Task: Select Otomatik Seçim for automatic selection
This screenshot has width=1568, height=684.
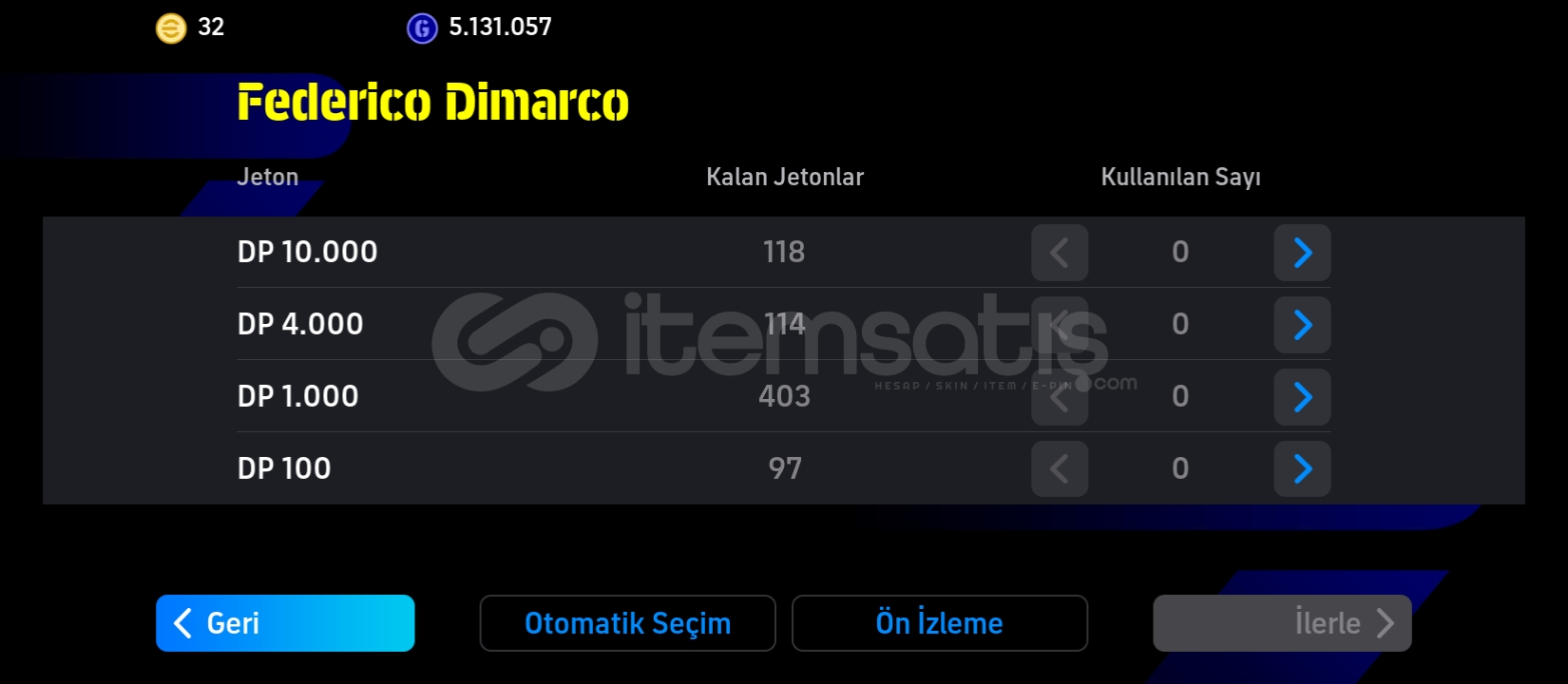Action: [x=627, y=623]
